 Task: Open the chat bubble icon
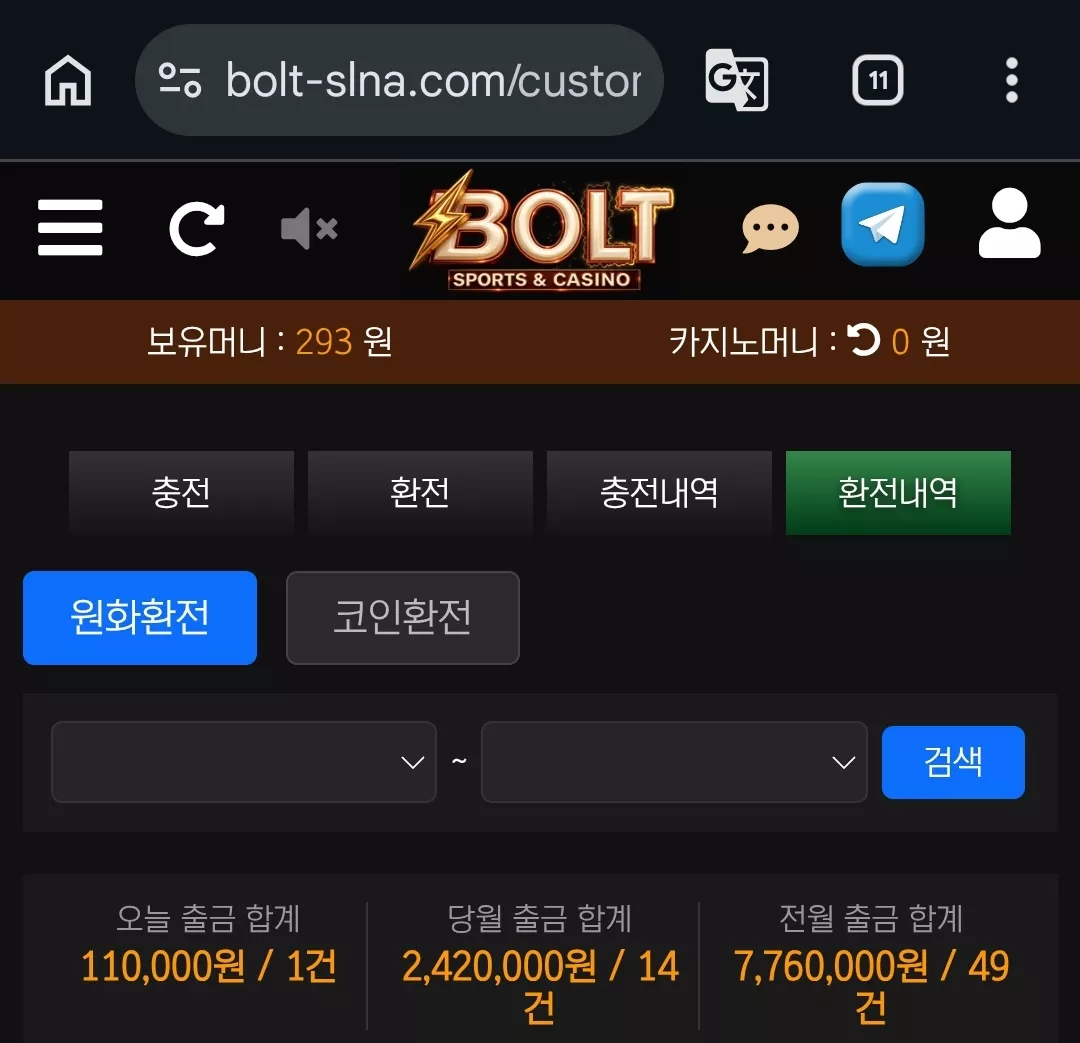(770, 229)
